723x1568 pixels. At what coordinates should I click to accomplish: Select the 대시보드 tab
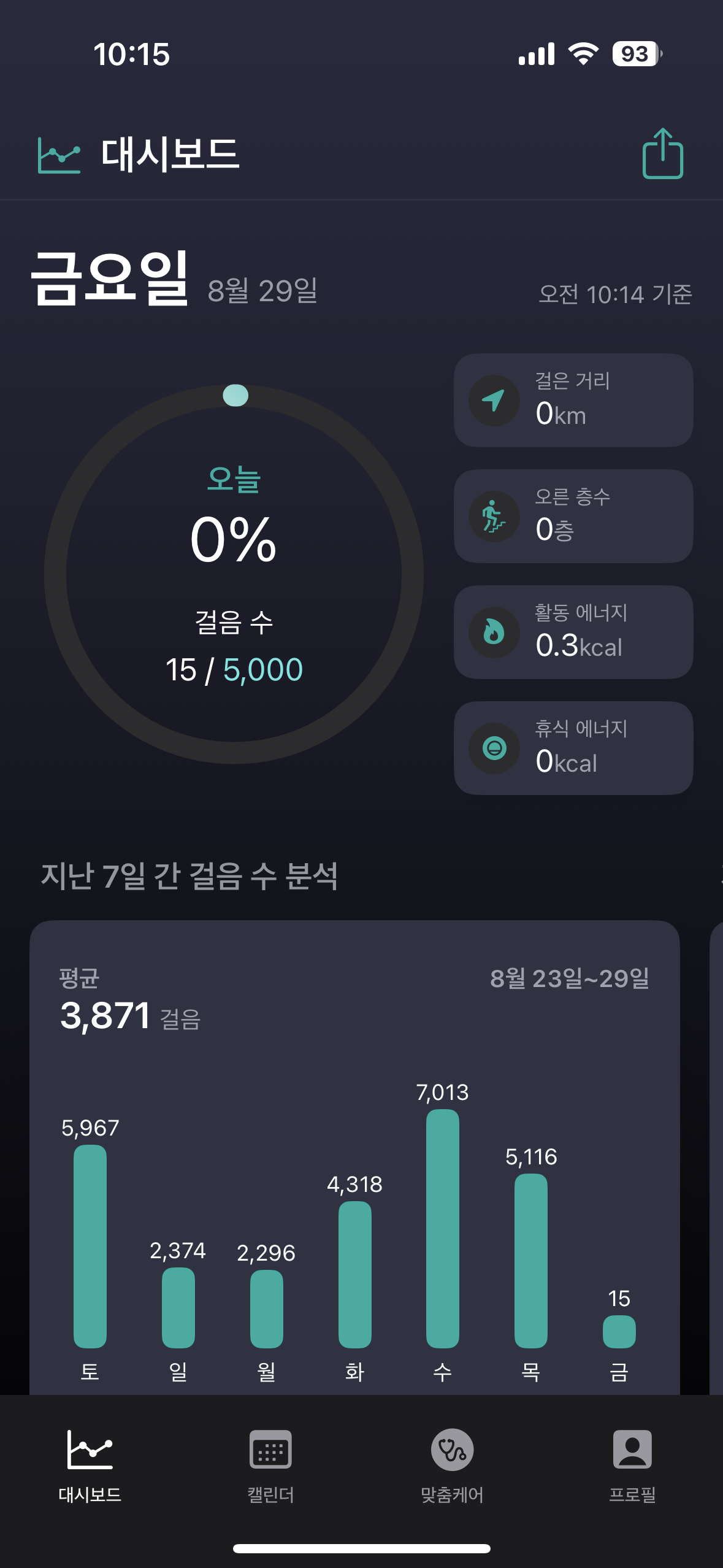coord(90,1466)
